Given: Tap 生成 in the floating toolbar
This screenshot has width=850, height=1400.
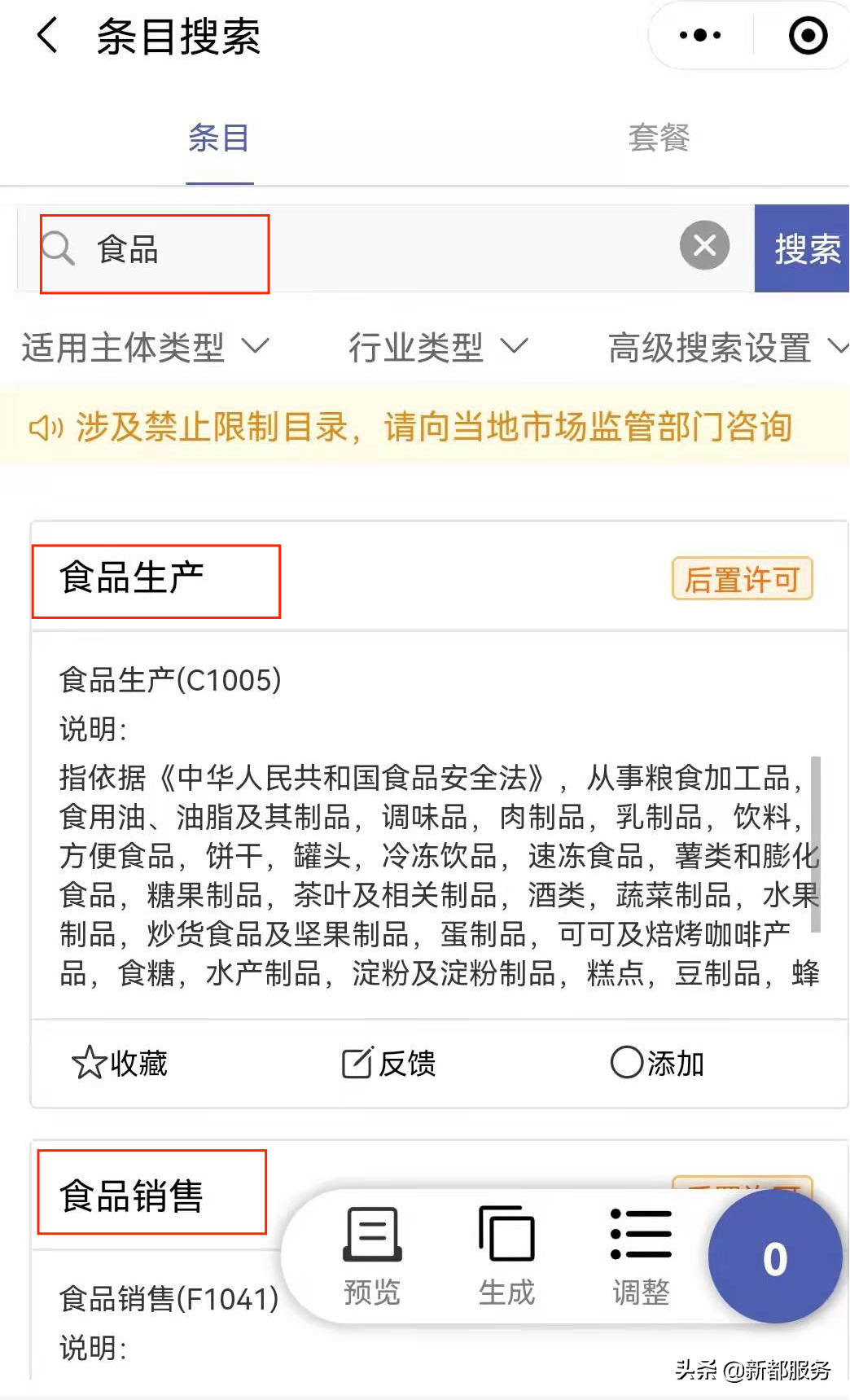Looking at the screenshot, I should [506, 1257].
